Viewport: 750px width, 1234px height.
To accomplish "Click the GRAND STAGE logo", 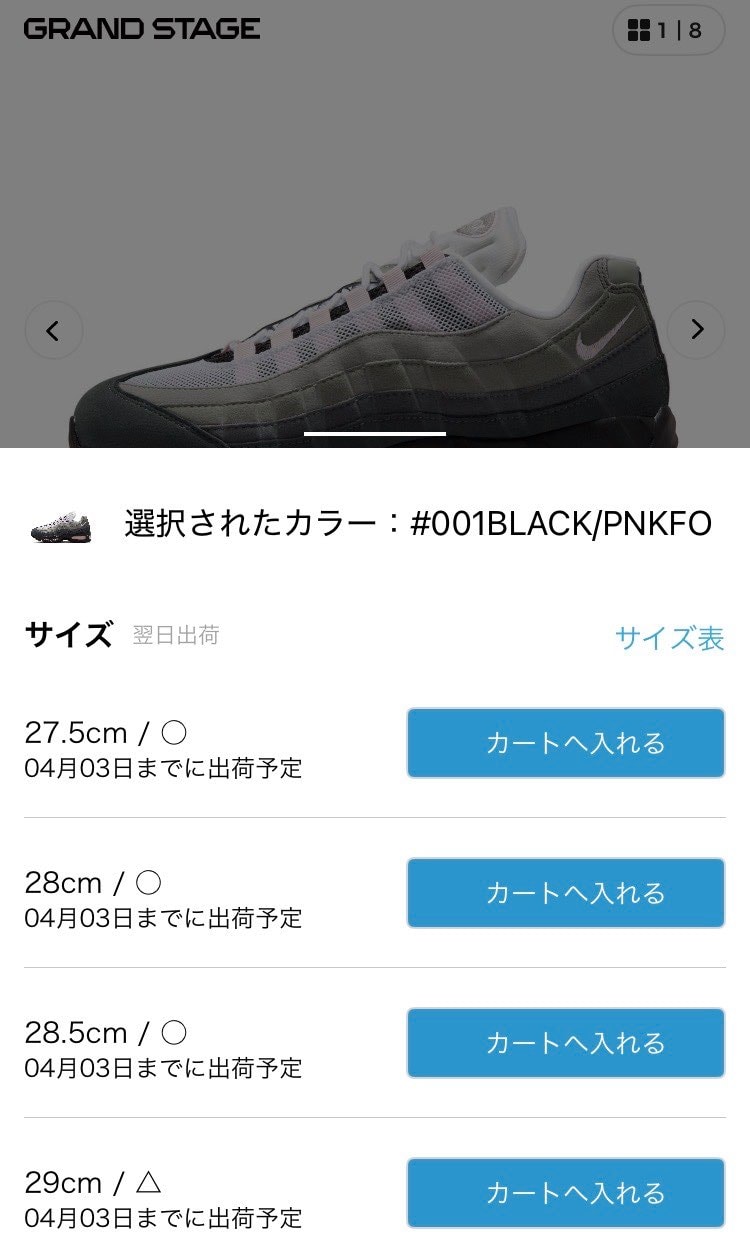I will 140,28.
